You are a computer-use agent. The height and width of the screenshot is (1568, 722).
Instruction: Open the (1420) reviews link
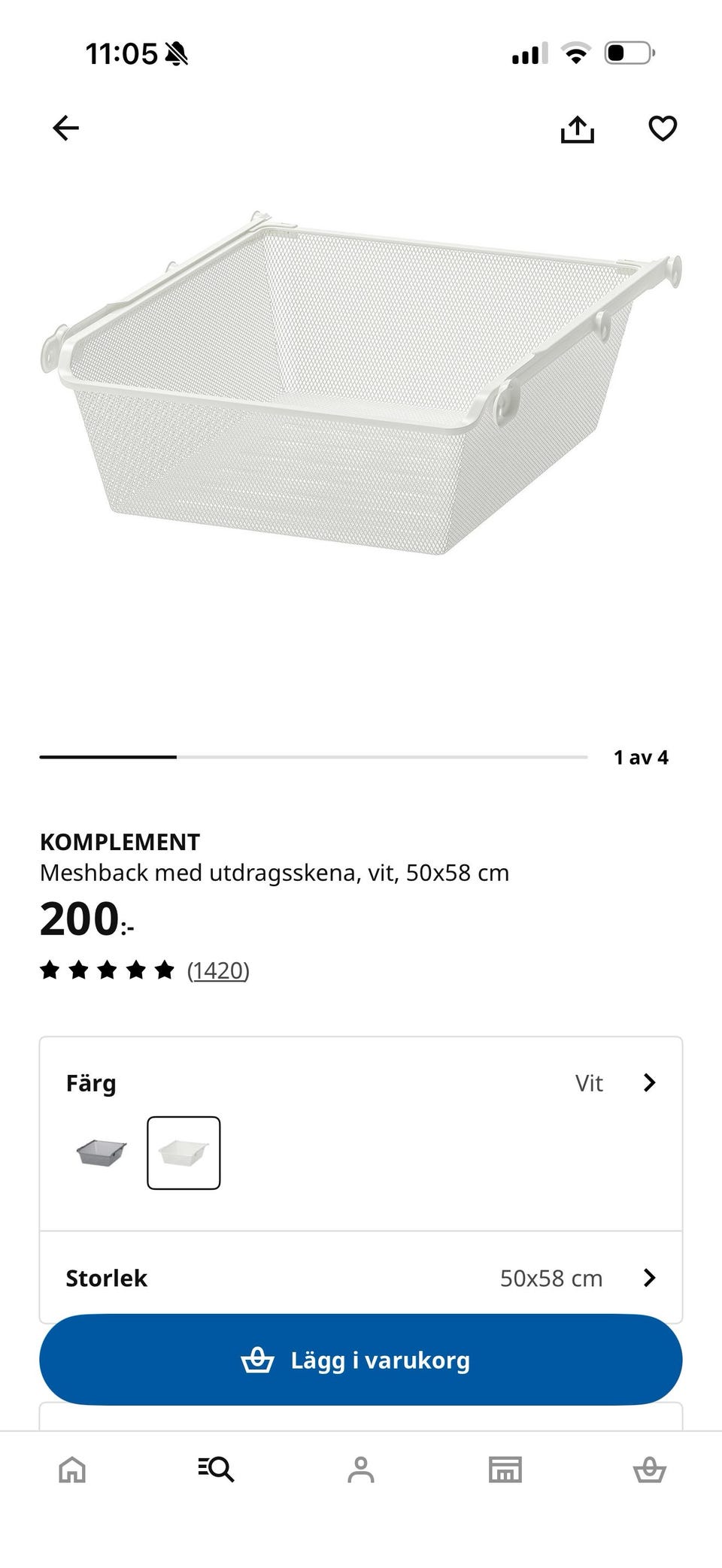(x=220, y=970)
